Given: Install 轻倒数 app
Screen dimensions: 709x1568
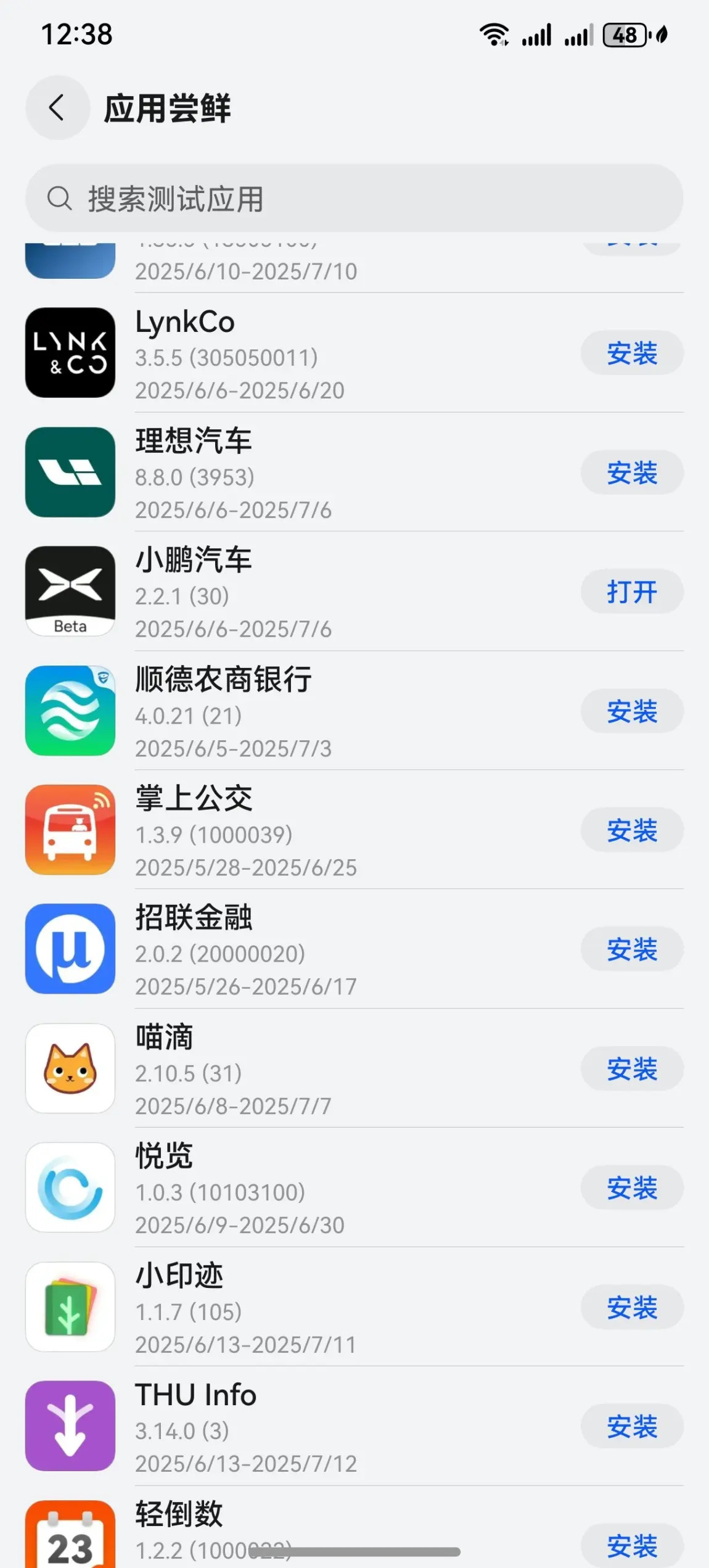Looking at the screenshot, I should pyautogui.click(x=631, y=1545).
